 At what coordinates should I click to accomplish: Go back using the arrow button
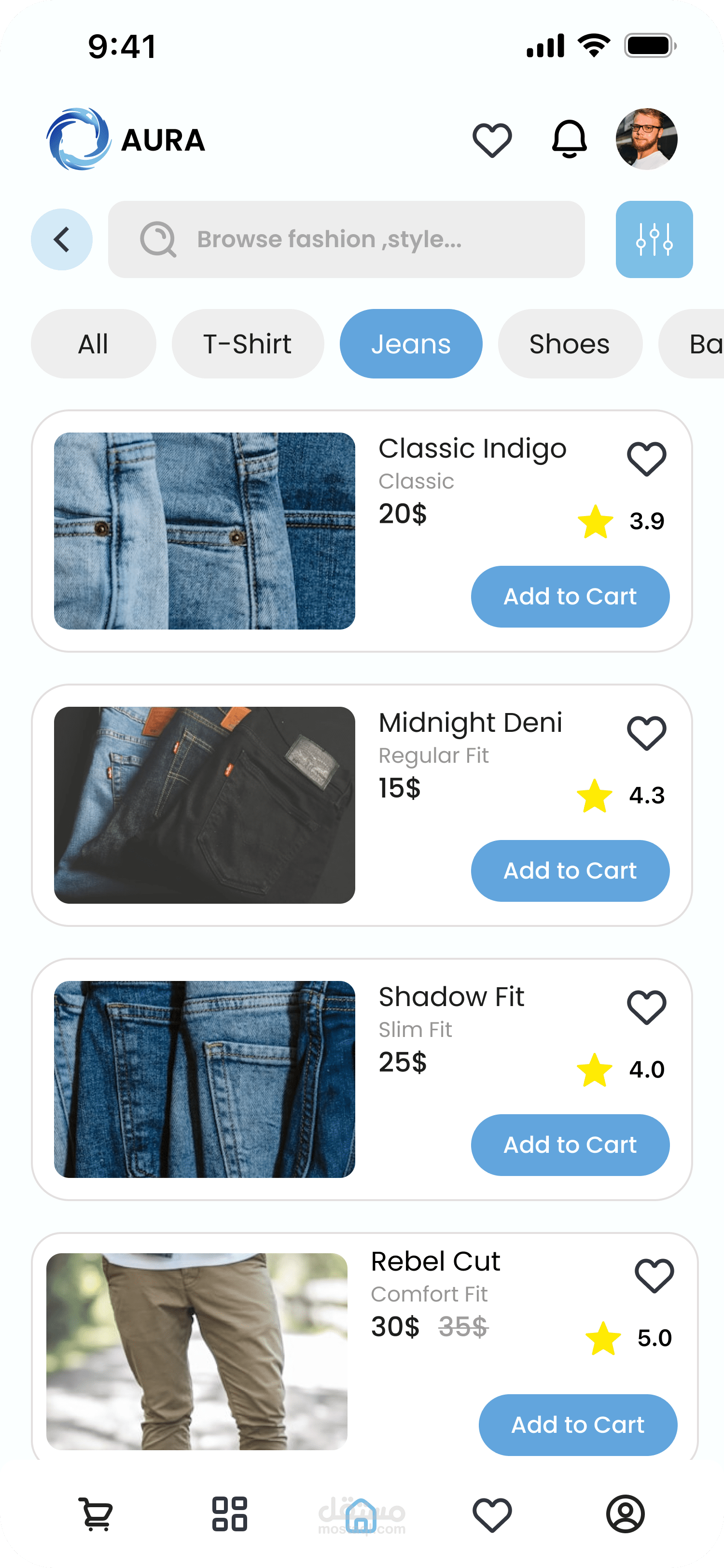click(61, 239)
